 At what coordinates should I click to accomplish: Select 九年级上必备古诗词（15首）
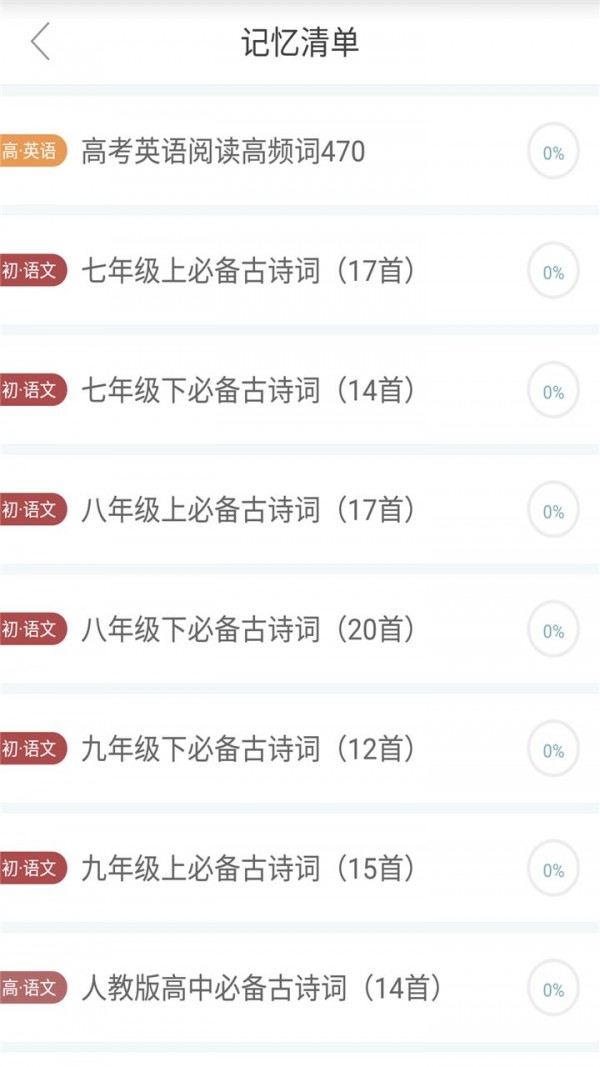pos(248,868)
